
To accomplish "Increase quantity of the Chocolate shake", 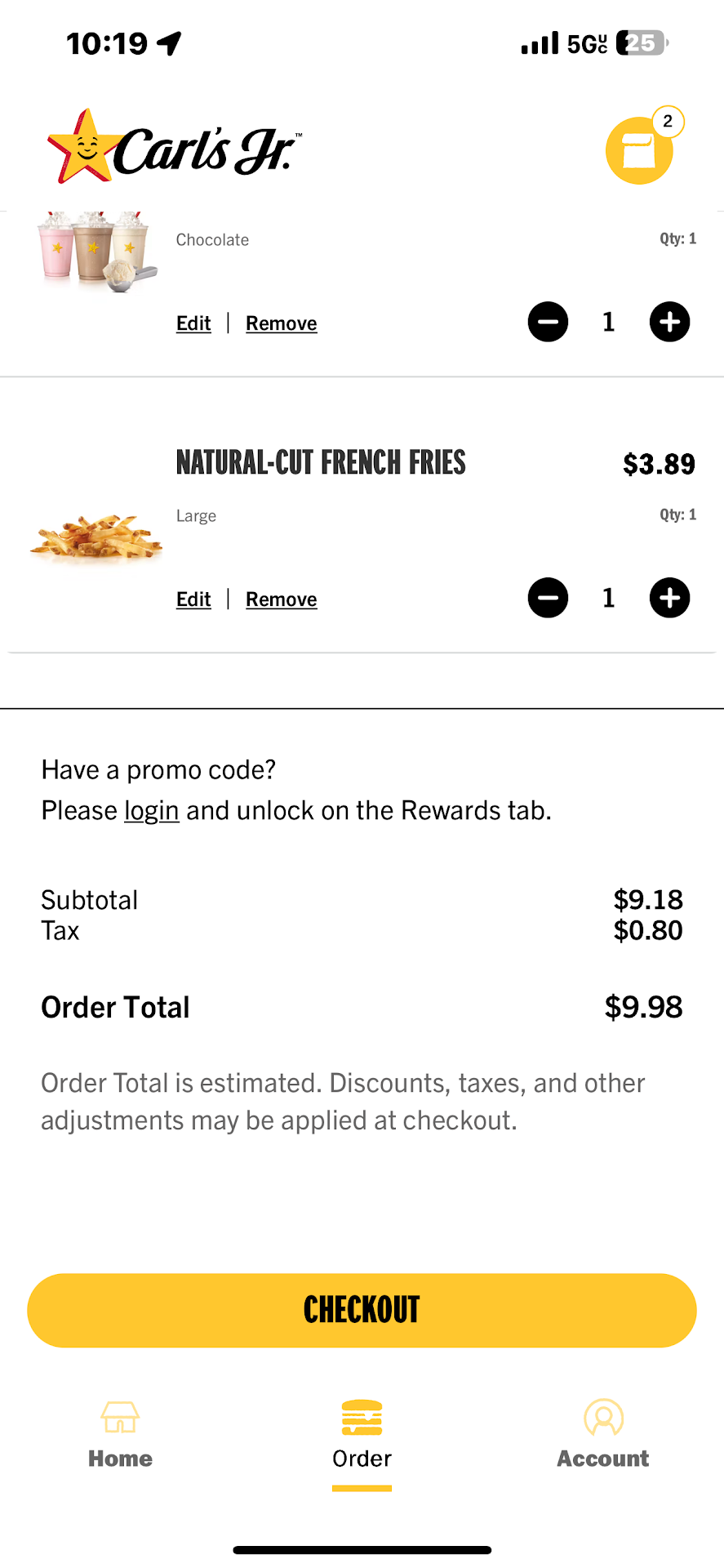I will pos(669,322).
